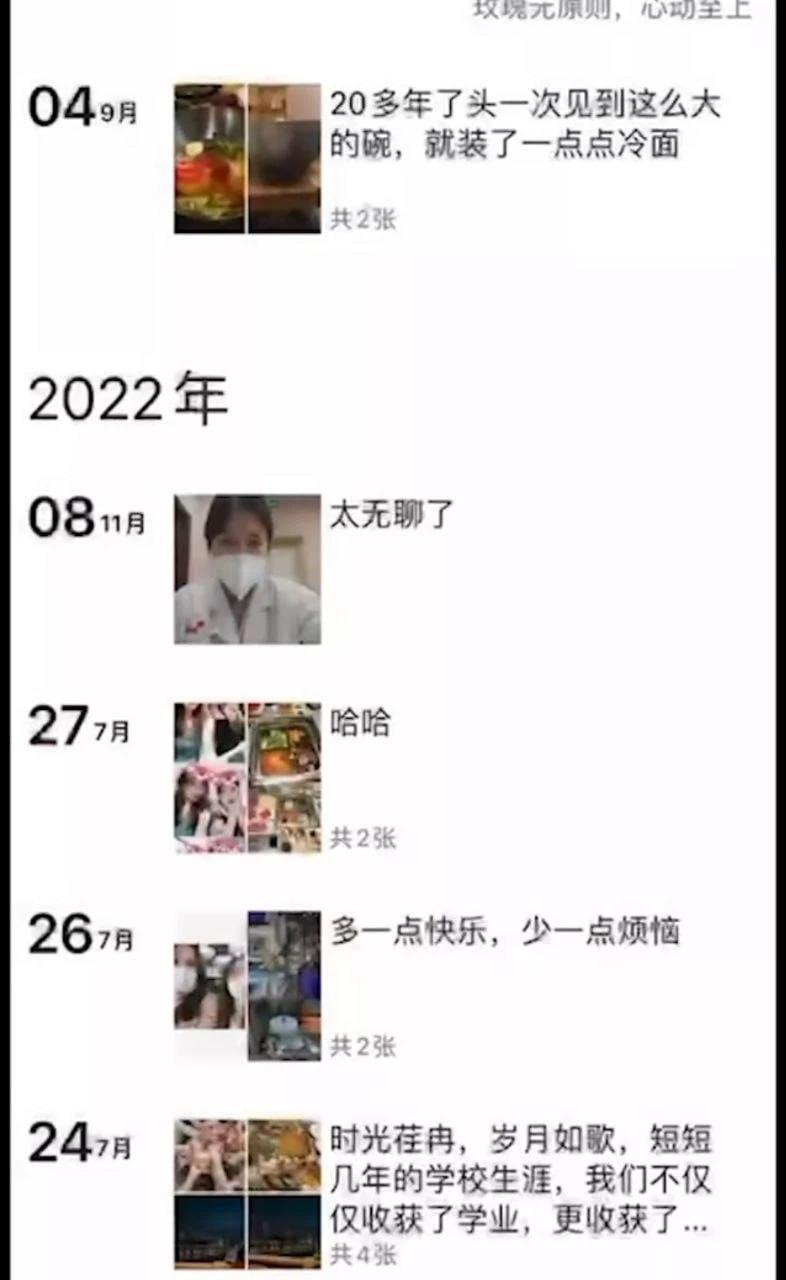786x1280 pixels.
Task: Open the 26 July post '多一点快乐，少一点烦恼'
Action: pos(505,931)
